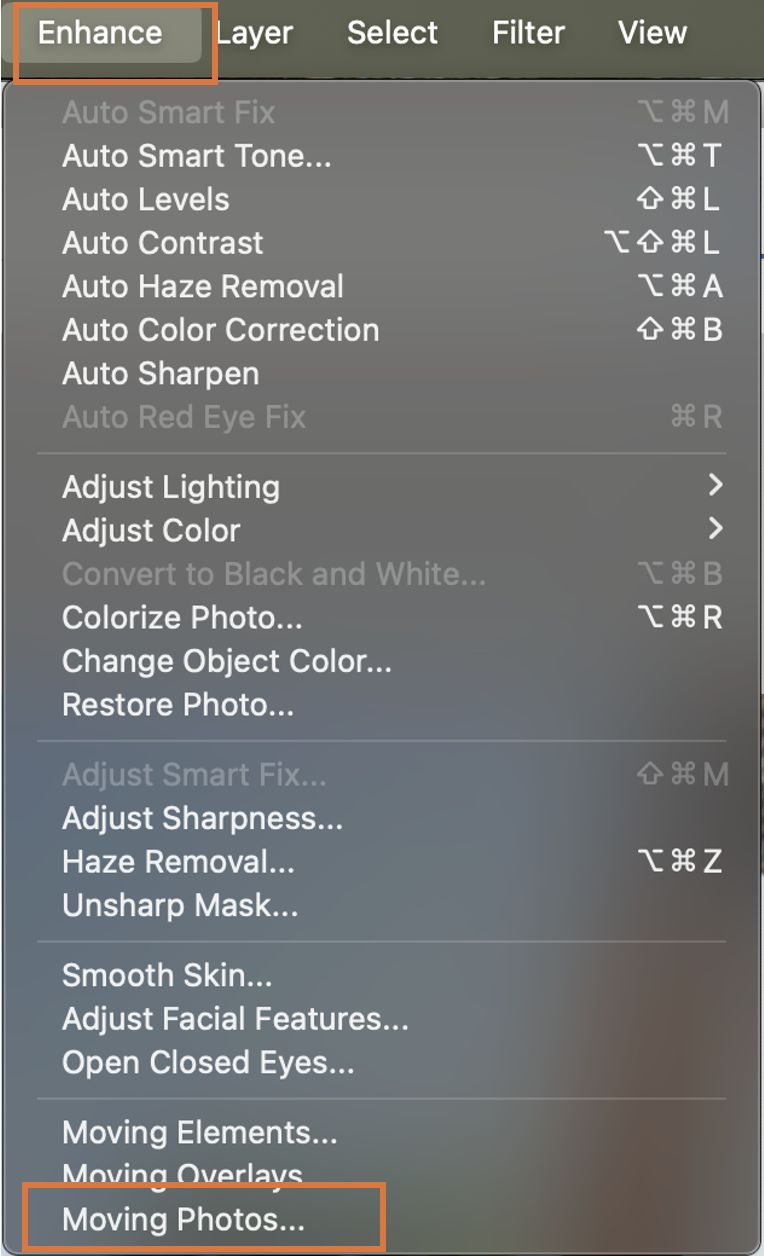764x1256 pixels.
Task: Choose Auto Smart Tone
Action: (196, 156)
